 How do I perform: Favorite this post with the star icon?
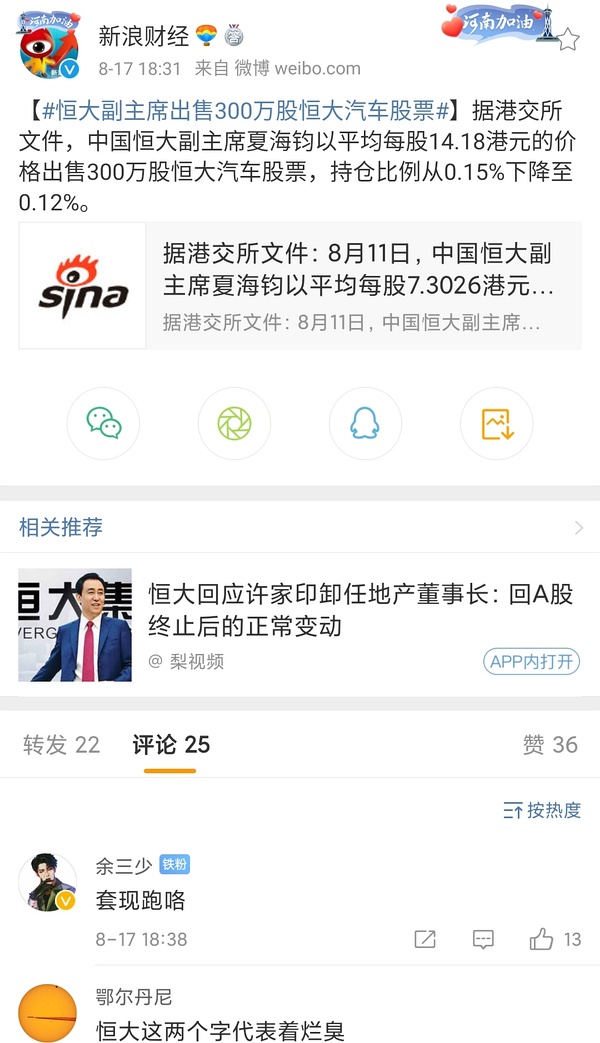[x=567, y=40]
